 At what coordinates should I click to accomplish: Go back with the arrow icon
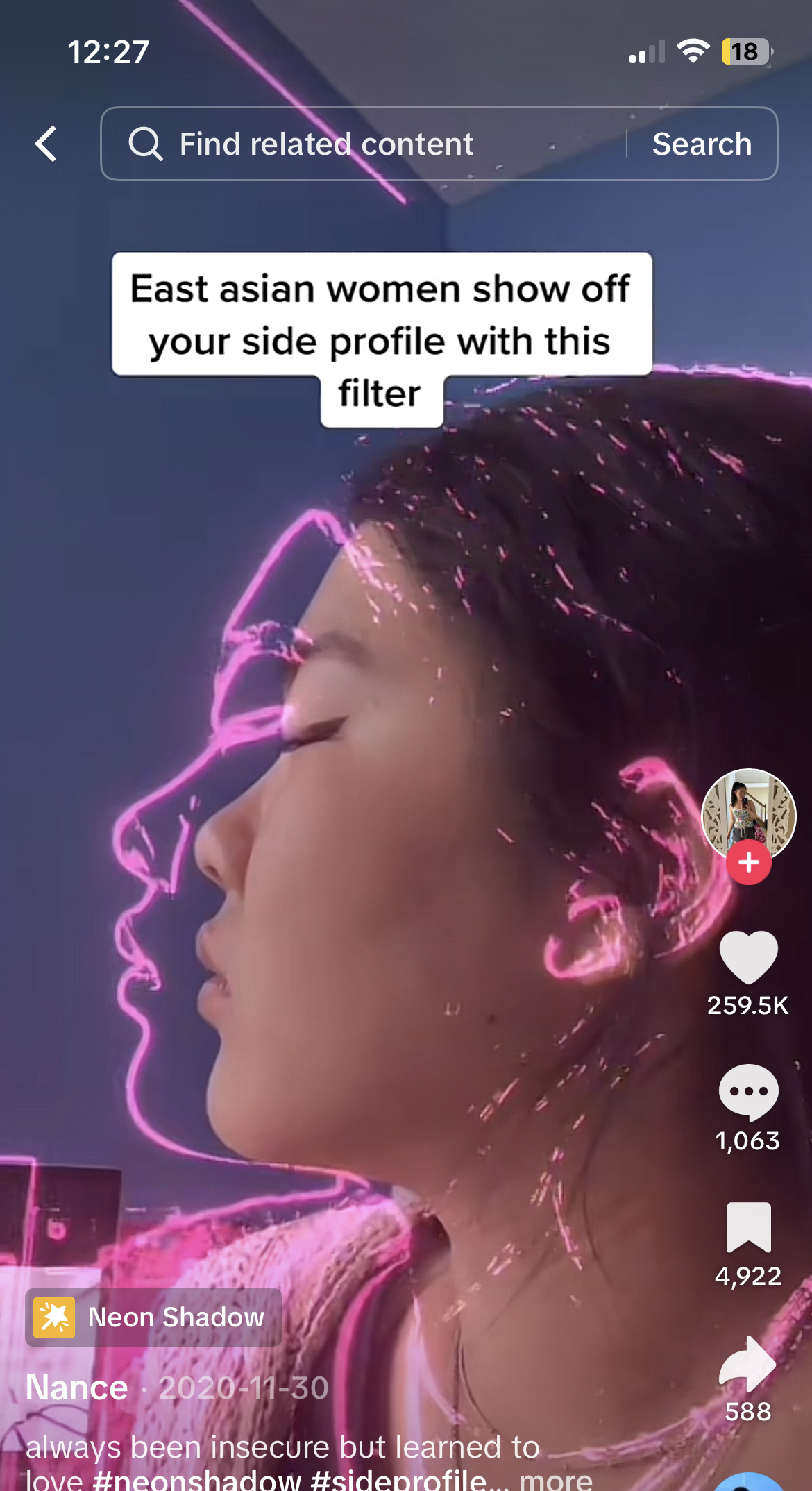[46, 144]
